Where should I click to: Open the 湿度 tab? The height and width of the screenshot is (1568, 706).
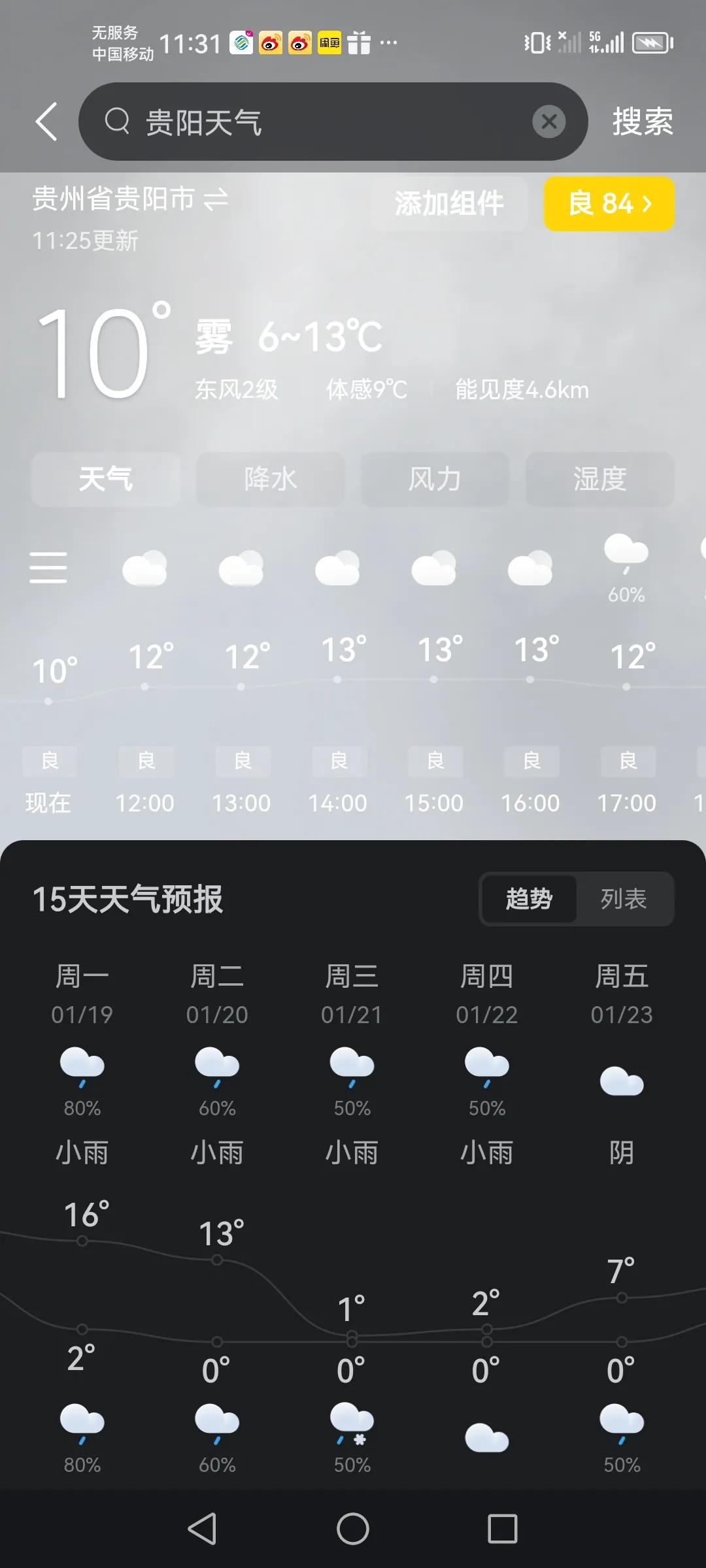coord(599,479)
